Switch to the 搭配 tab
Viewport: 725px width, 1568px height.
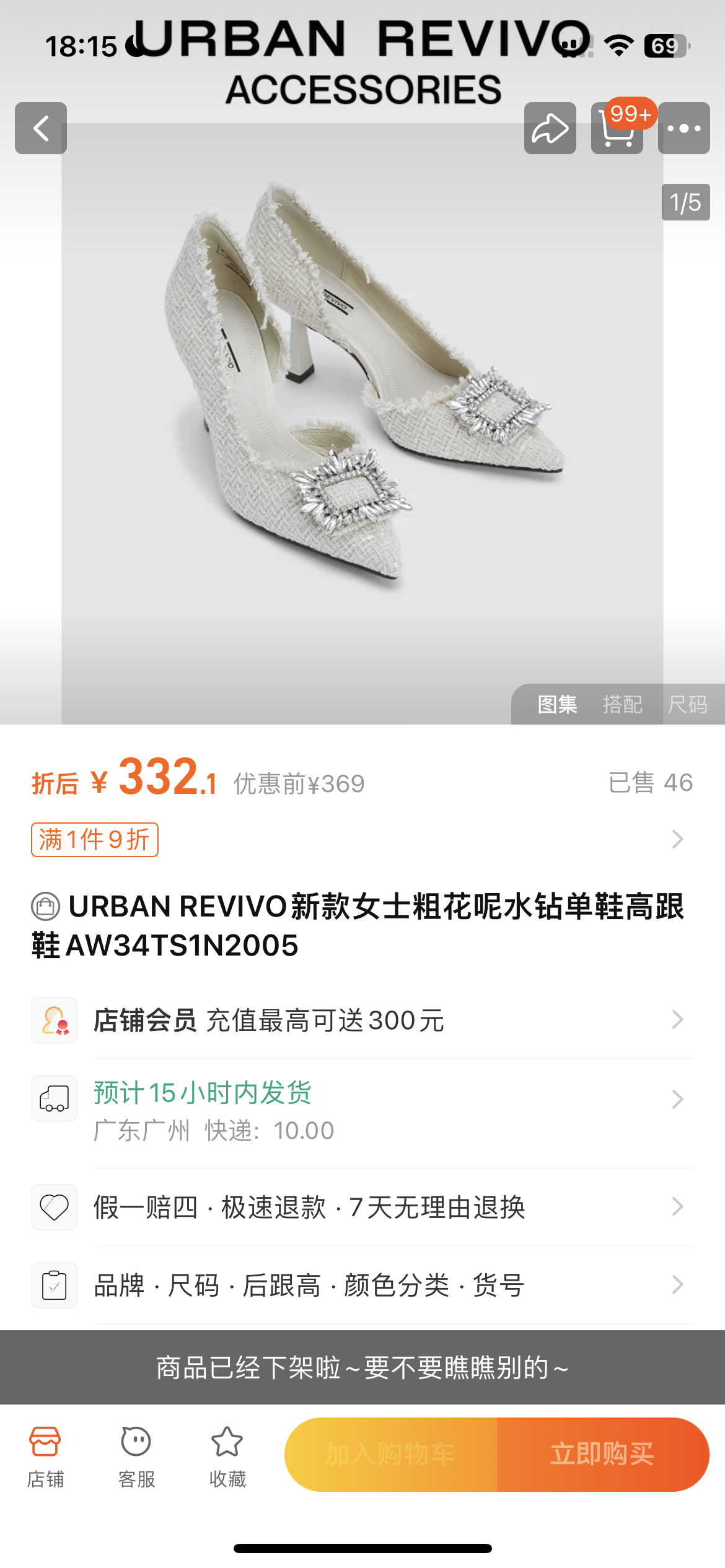click(622, 704)
